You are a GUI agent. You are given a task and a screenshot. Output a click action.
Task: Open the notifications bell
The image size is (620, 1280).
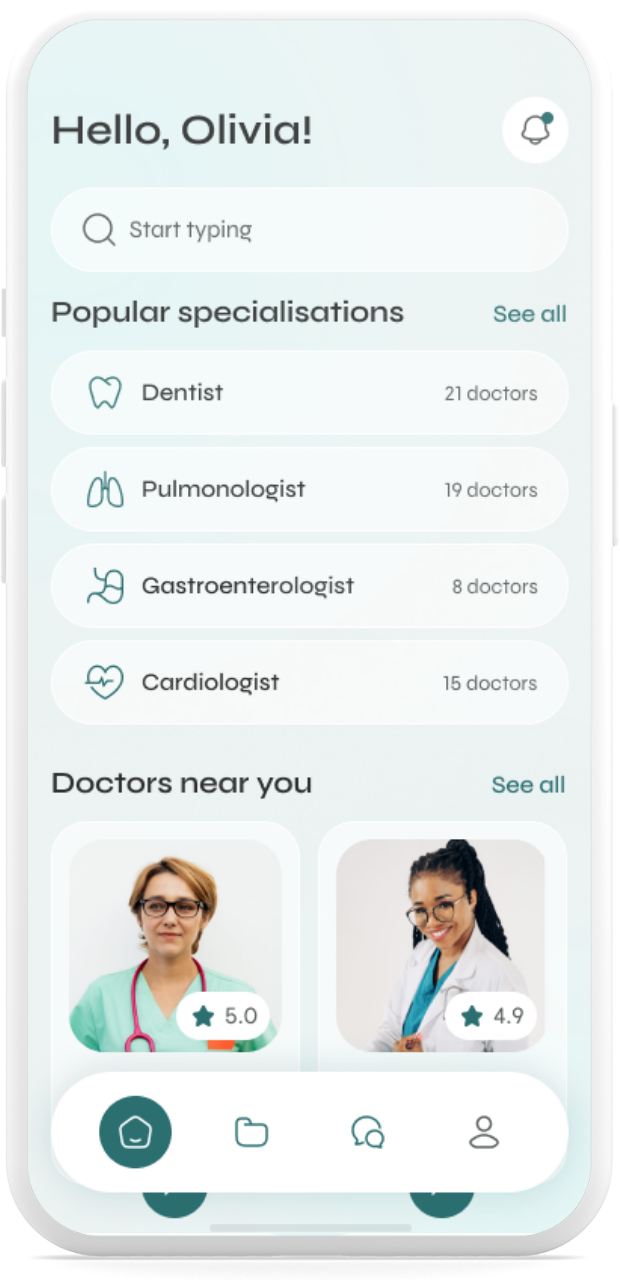pyautogui.click(x=535, y=130)
